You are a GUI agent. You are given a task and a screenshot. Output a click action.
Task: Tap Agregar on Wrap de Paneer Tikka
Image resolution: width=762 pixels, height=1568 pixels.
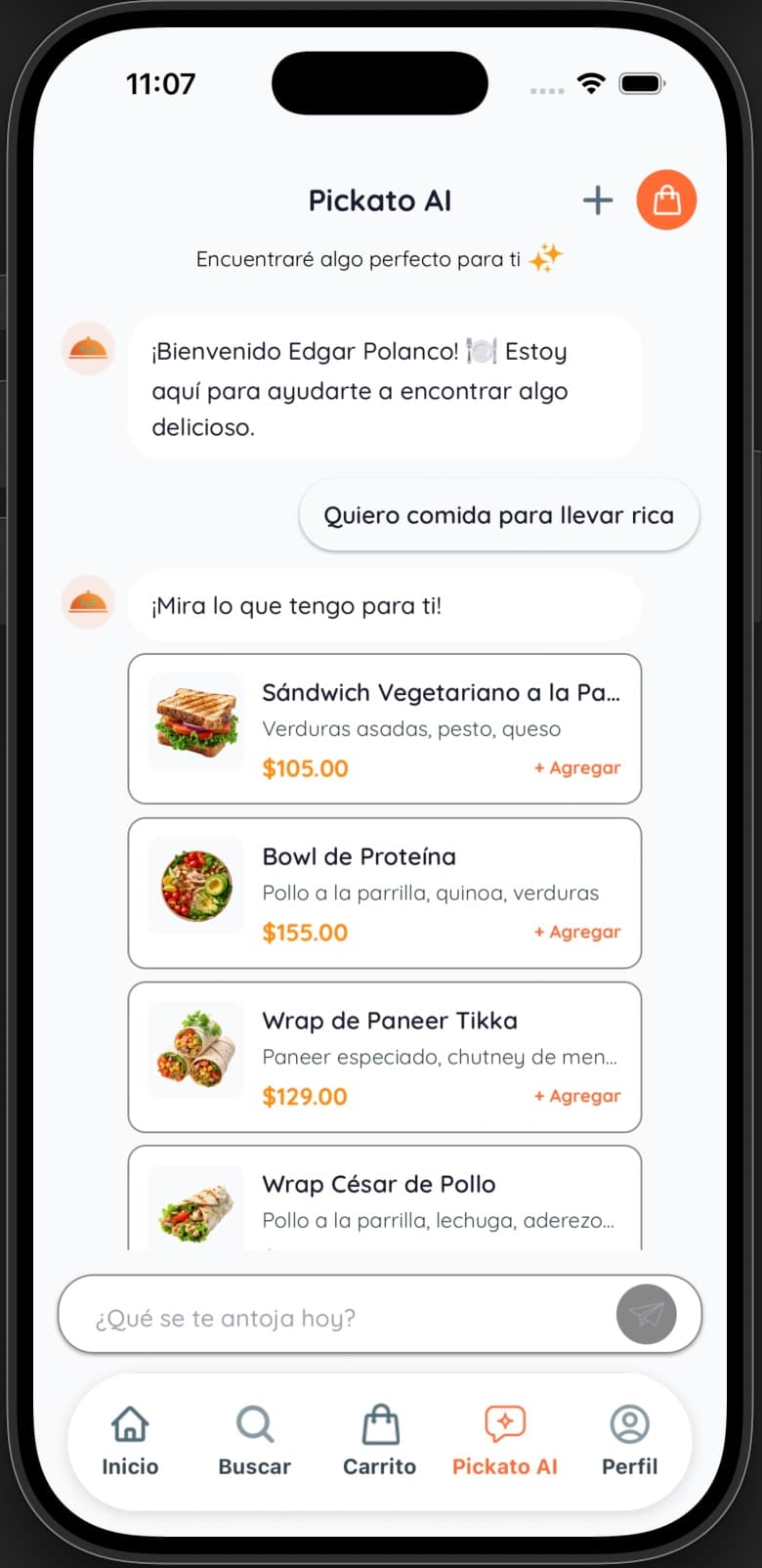577,1096
